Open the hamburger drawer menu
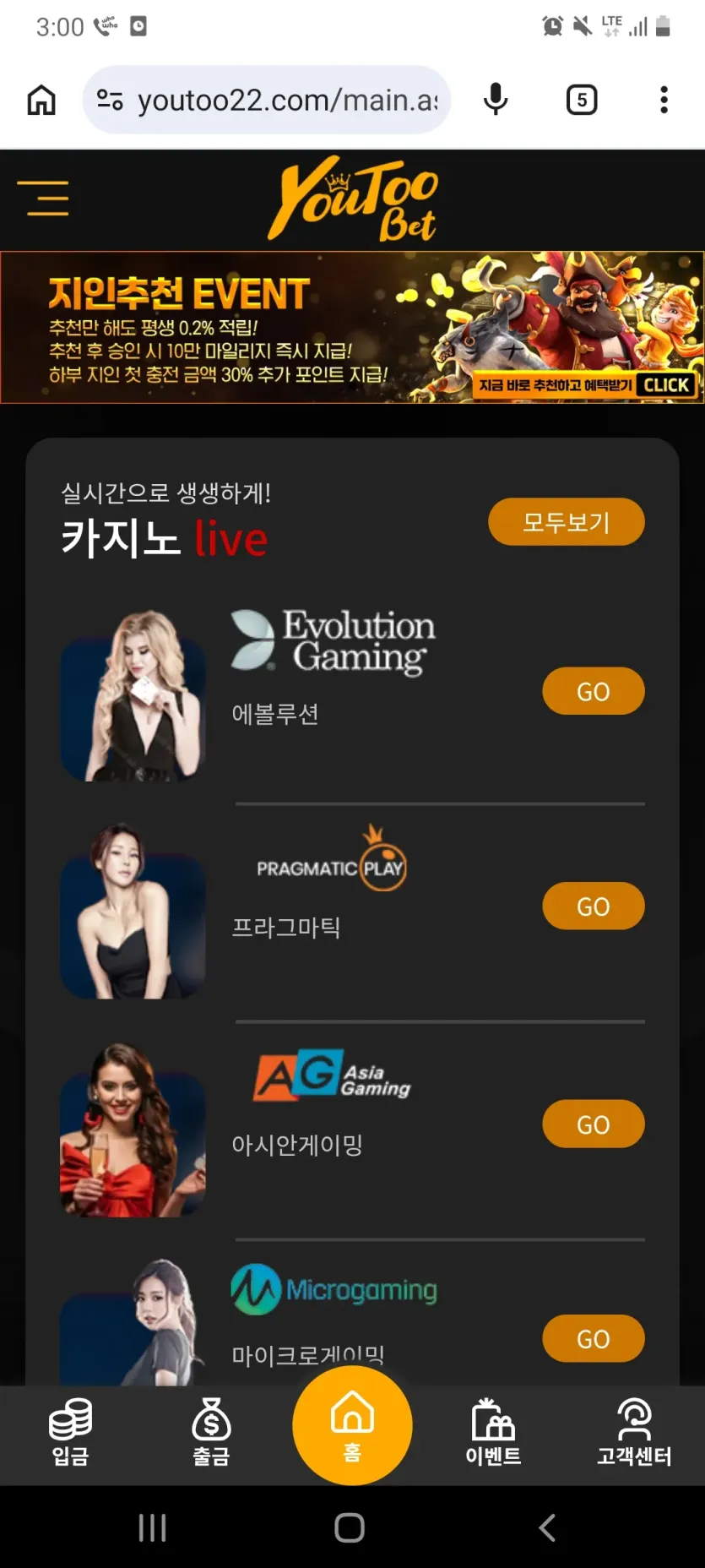Viewport: 705px width, 1568px height. (43, 199)
